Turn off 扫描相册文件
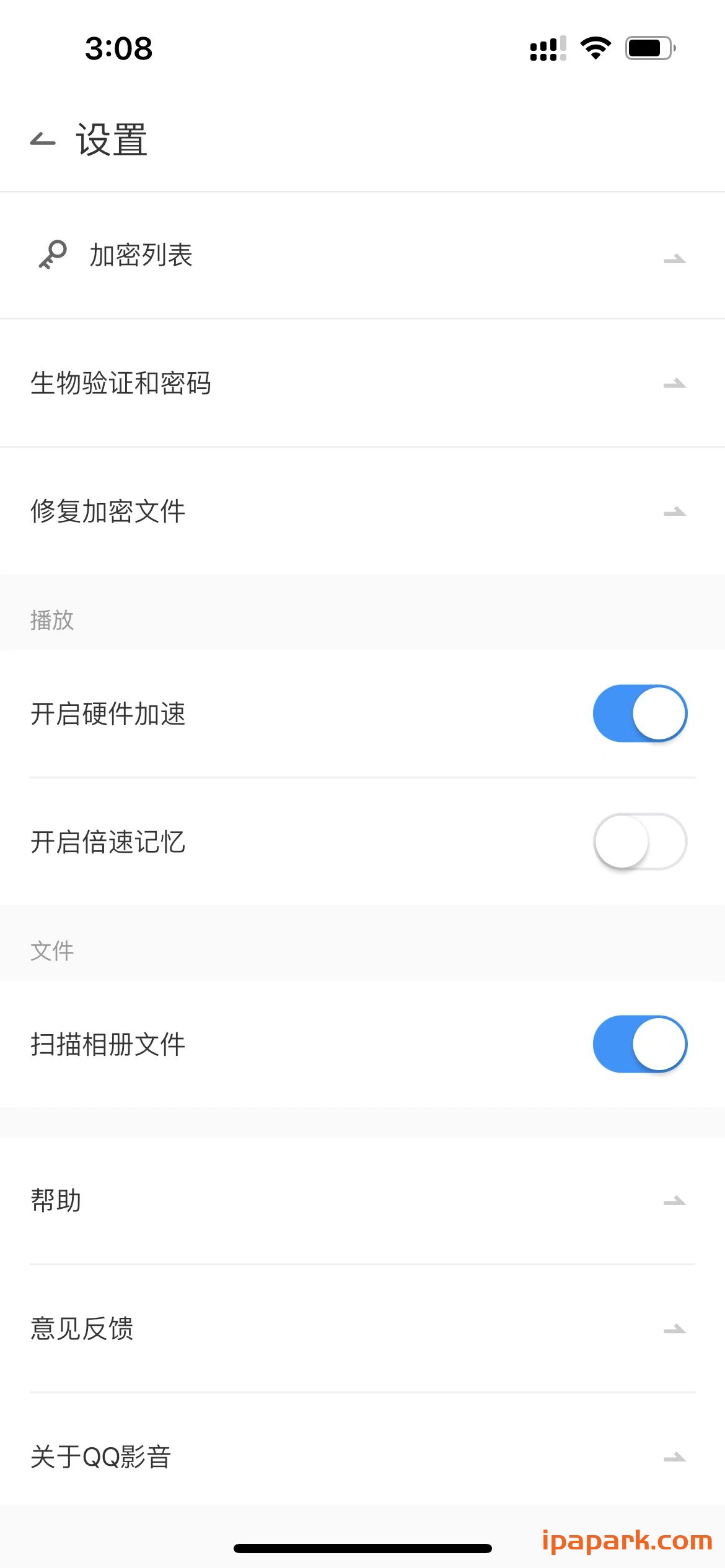The height and width of the screenshot is (1568, 725). click(x=639, y=1043)
